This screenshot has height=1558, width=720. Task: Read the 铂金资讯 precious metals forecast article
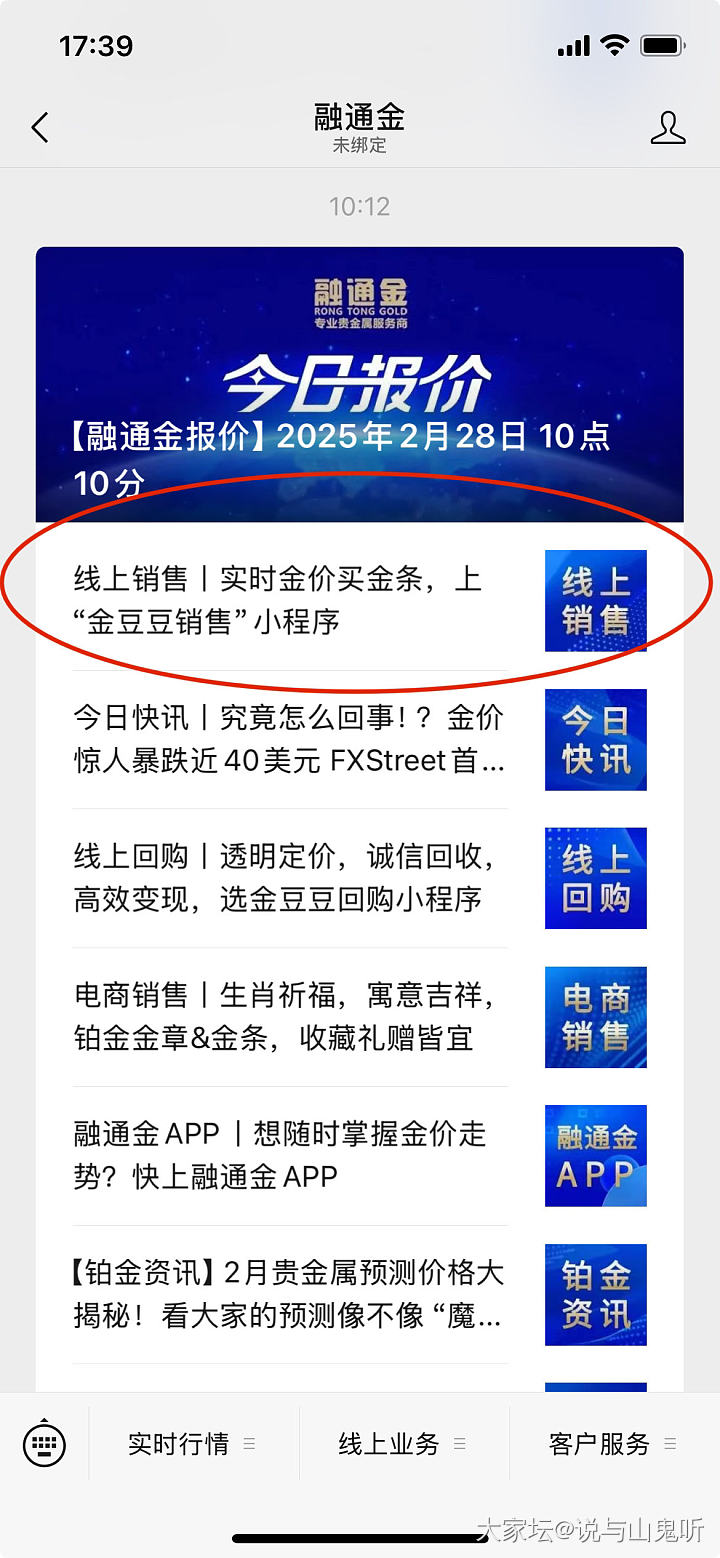(290, 1294)
